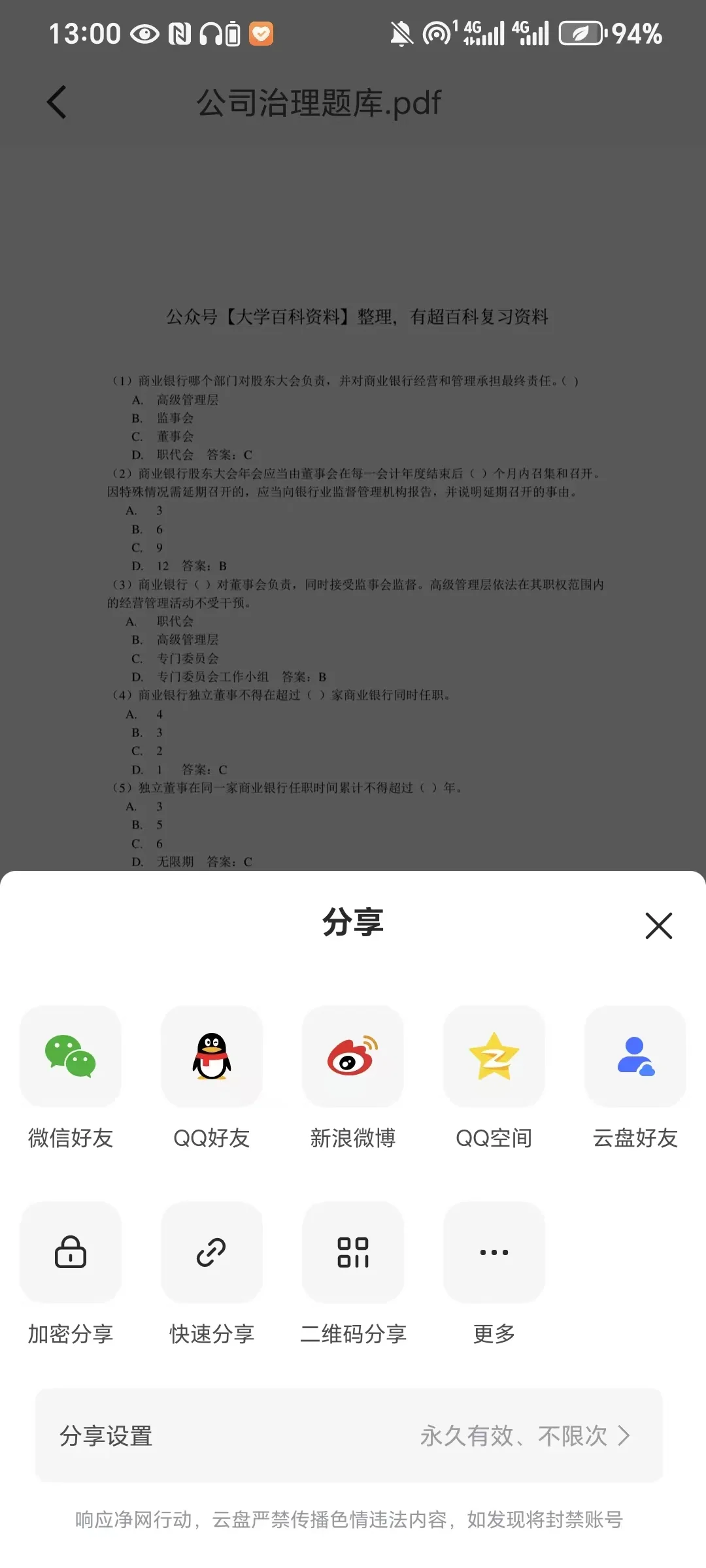This screenshot has height=1568, width=706.
Task: Close the 分享 share panel
Action: click(x=658, y=926)
